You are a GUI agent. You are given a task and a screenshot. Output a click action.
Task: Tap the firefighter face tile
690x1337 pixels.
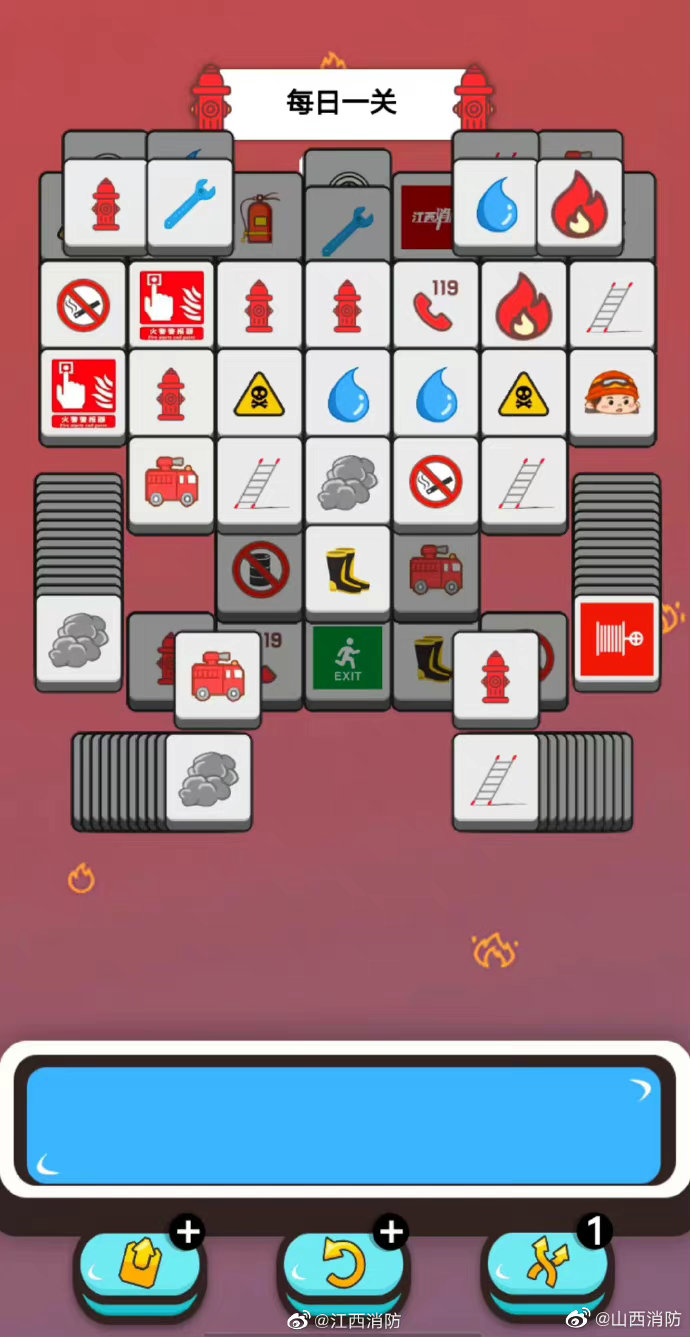[x=612, y=394]
